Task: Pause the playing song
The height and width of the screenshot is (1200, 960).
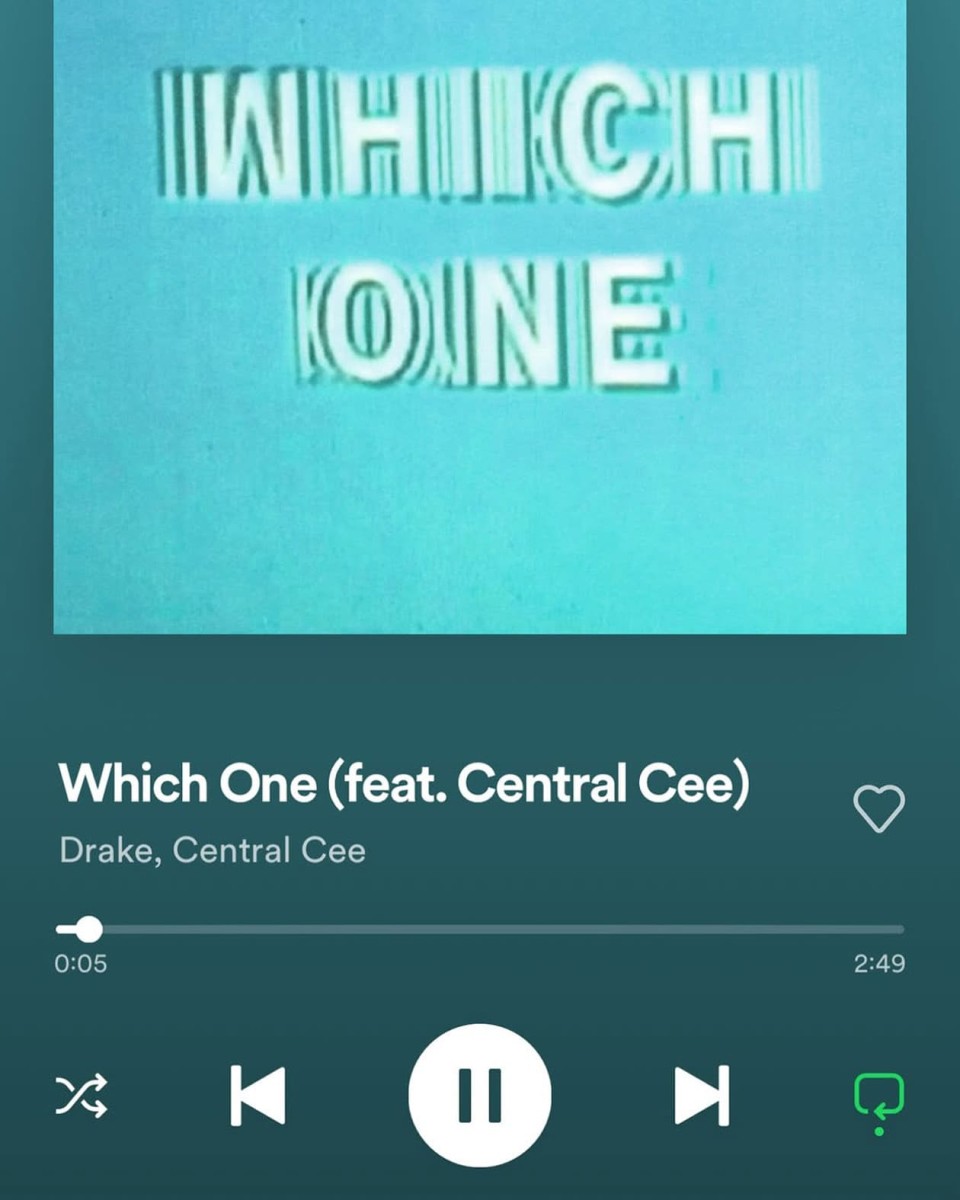Action: (x=479, y=1094)
